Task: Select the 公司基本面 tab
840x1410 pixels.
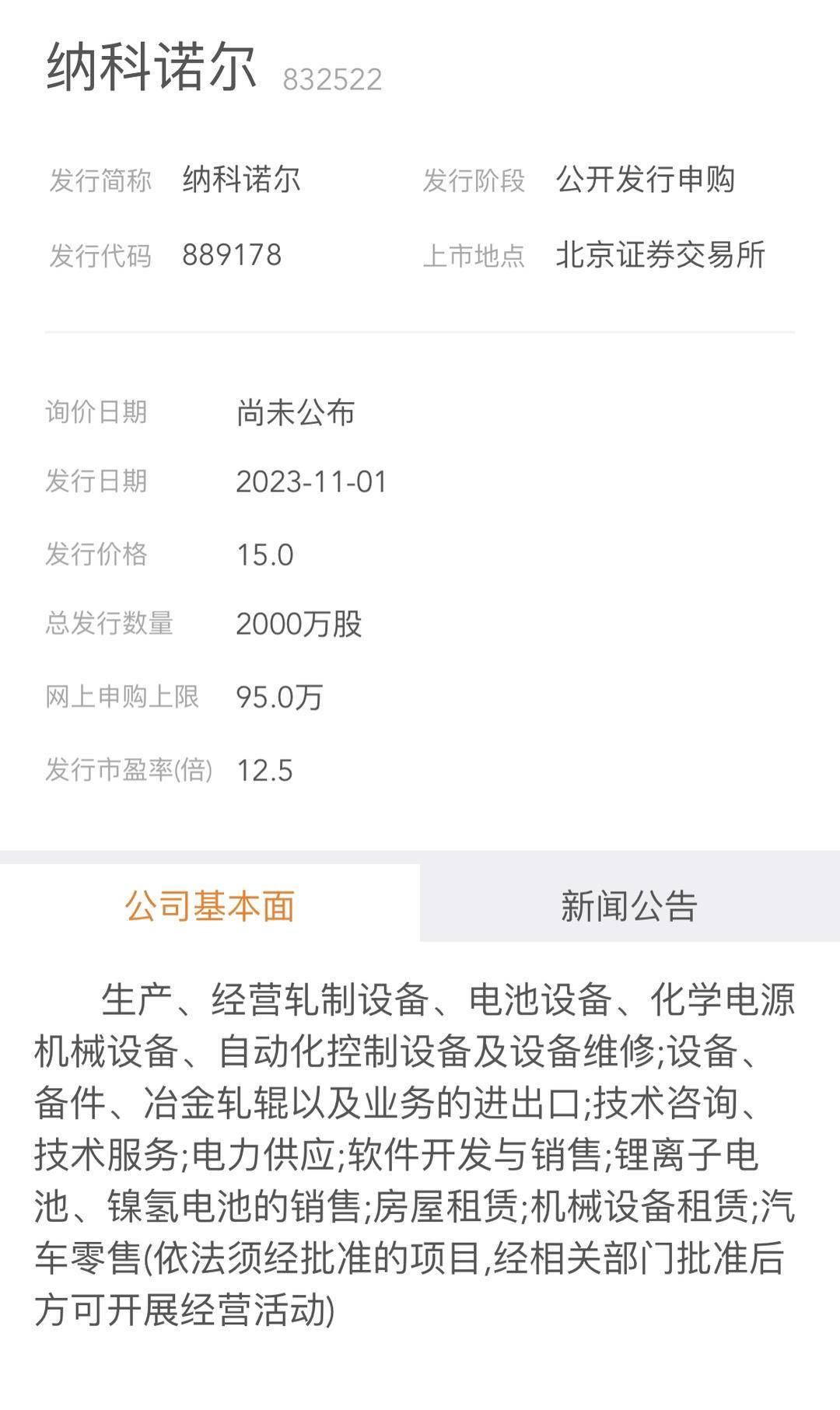Action: [x=210, y=905]
